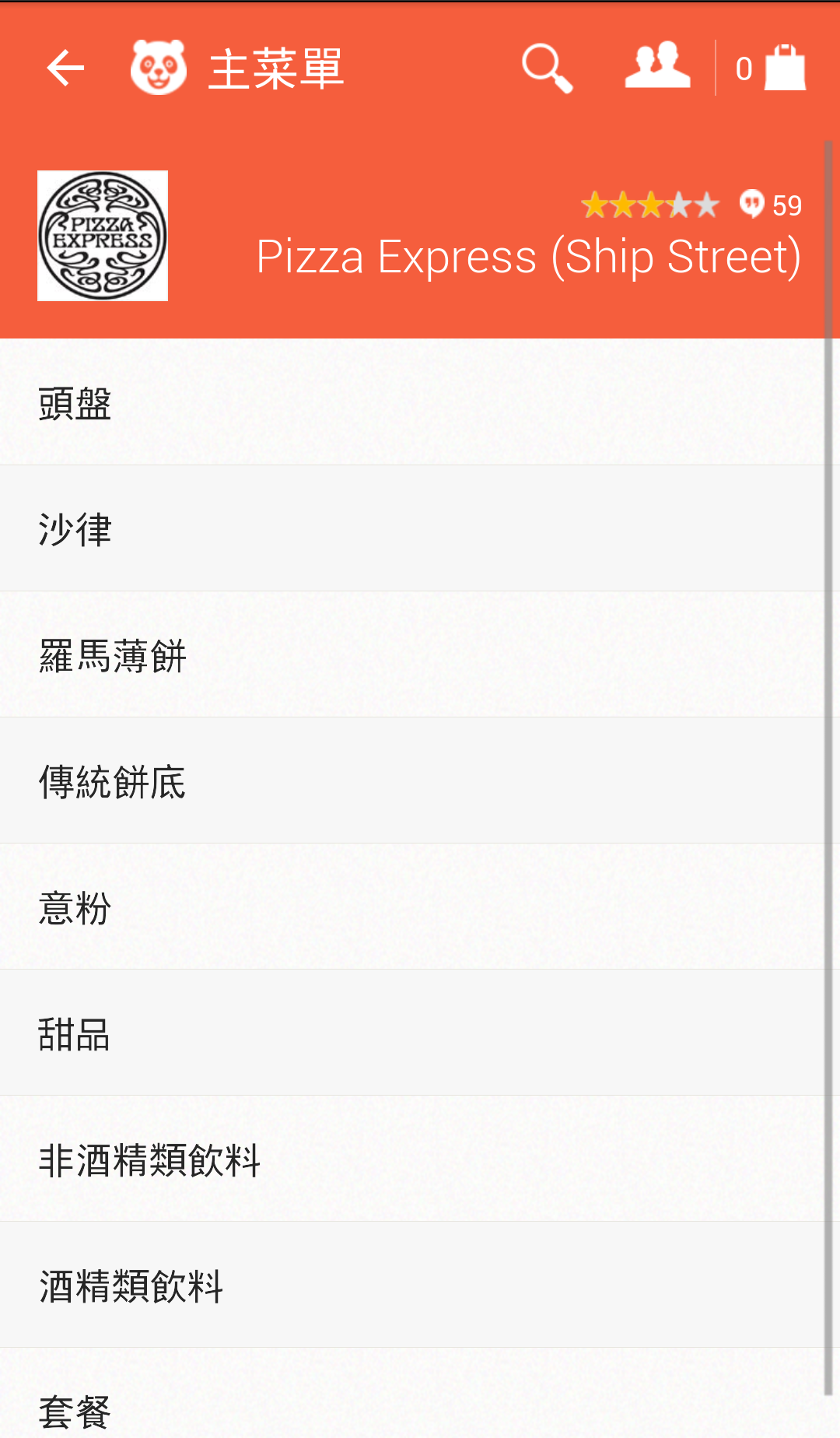Screen dimensions: 840x1438
Task: Open the search magnifier icon
Action: tap(548, 68)
